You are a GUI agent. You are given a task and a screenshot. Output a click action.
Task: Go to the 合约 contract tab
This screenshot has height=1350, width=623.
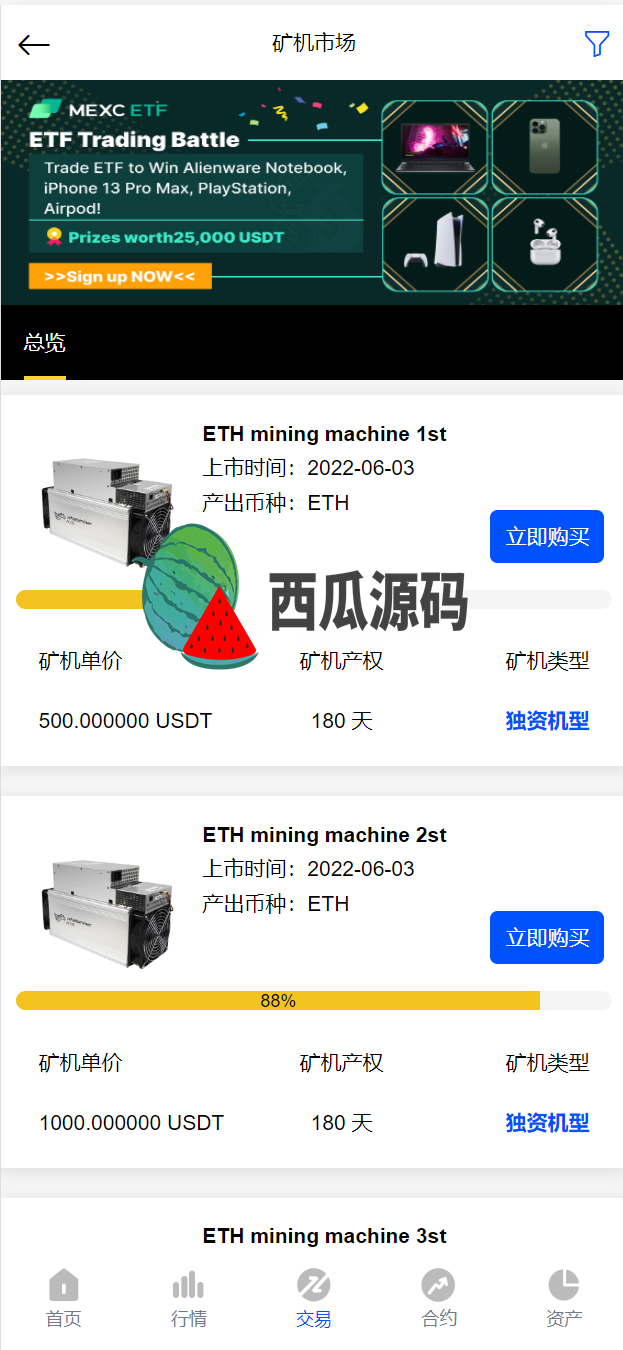coord(438,1298)
